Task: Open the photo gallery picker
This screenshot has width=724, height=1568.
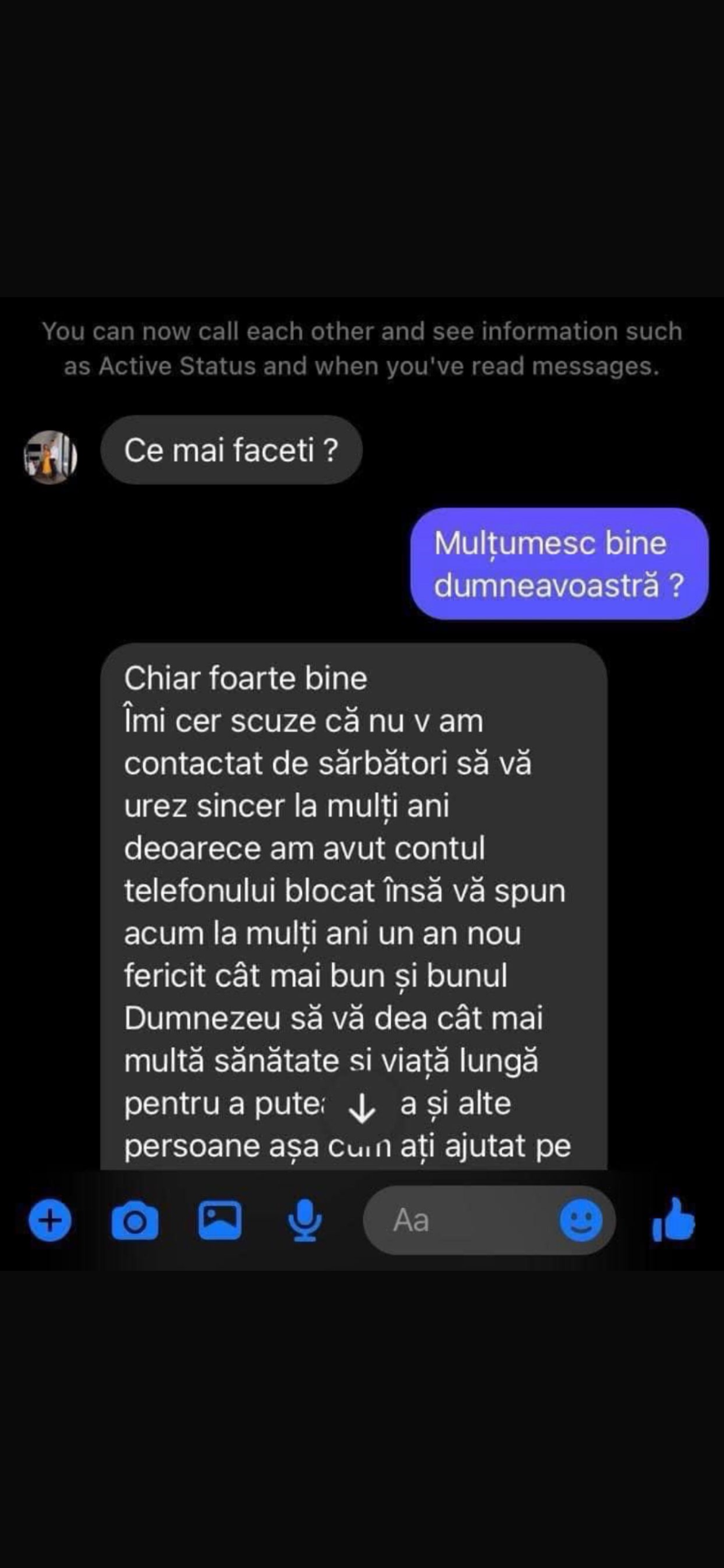Action: (x=220, y=1220)
